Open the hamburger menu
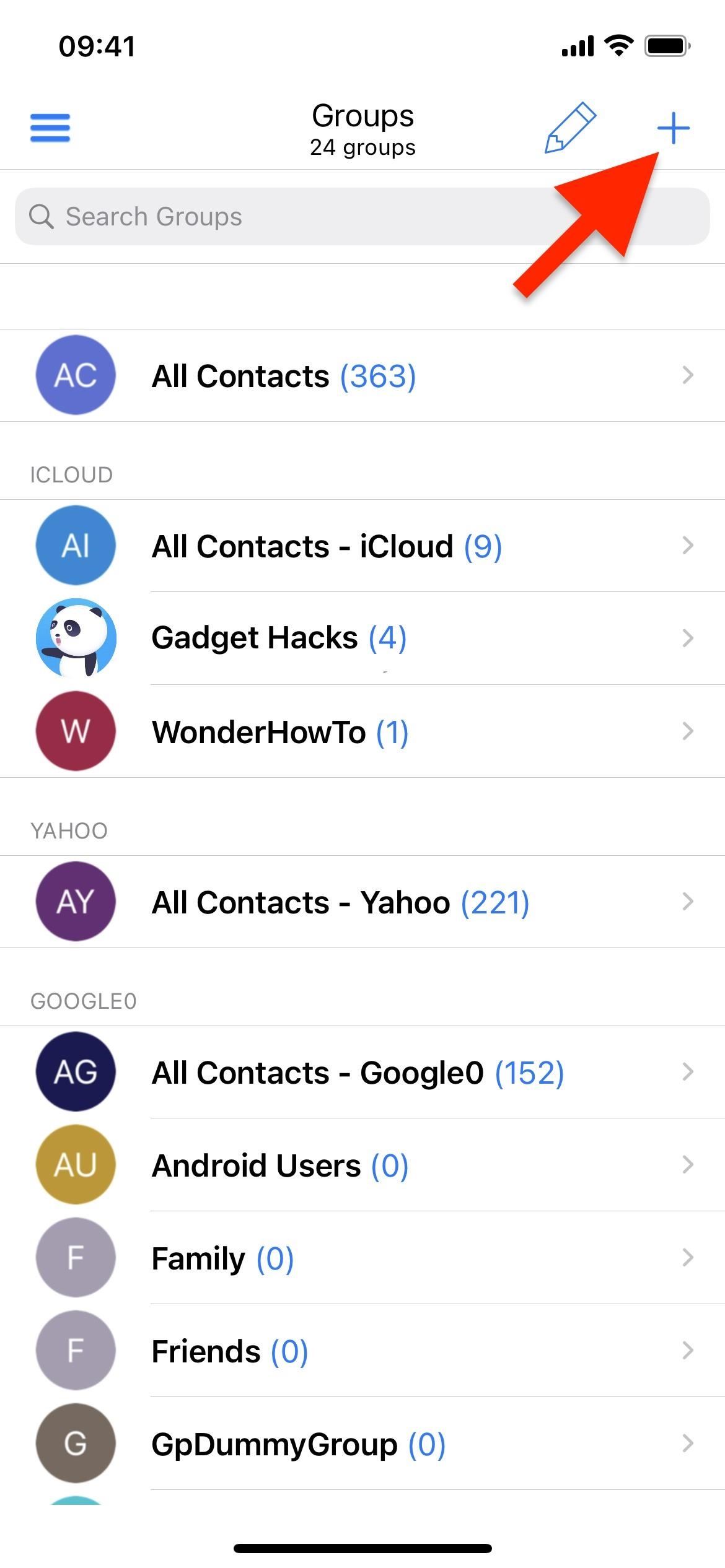This screenshot has width=725, height=1568. click(x=50, y=128)
